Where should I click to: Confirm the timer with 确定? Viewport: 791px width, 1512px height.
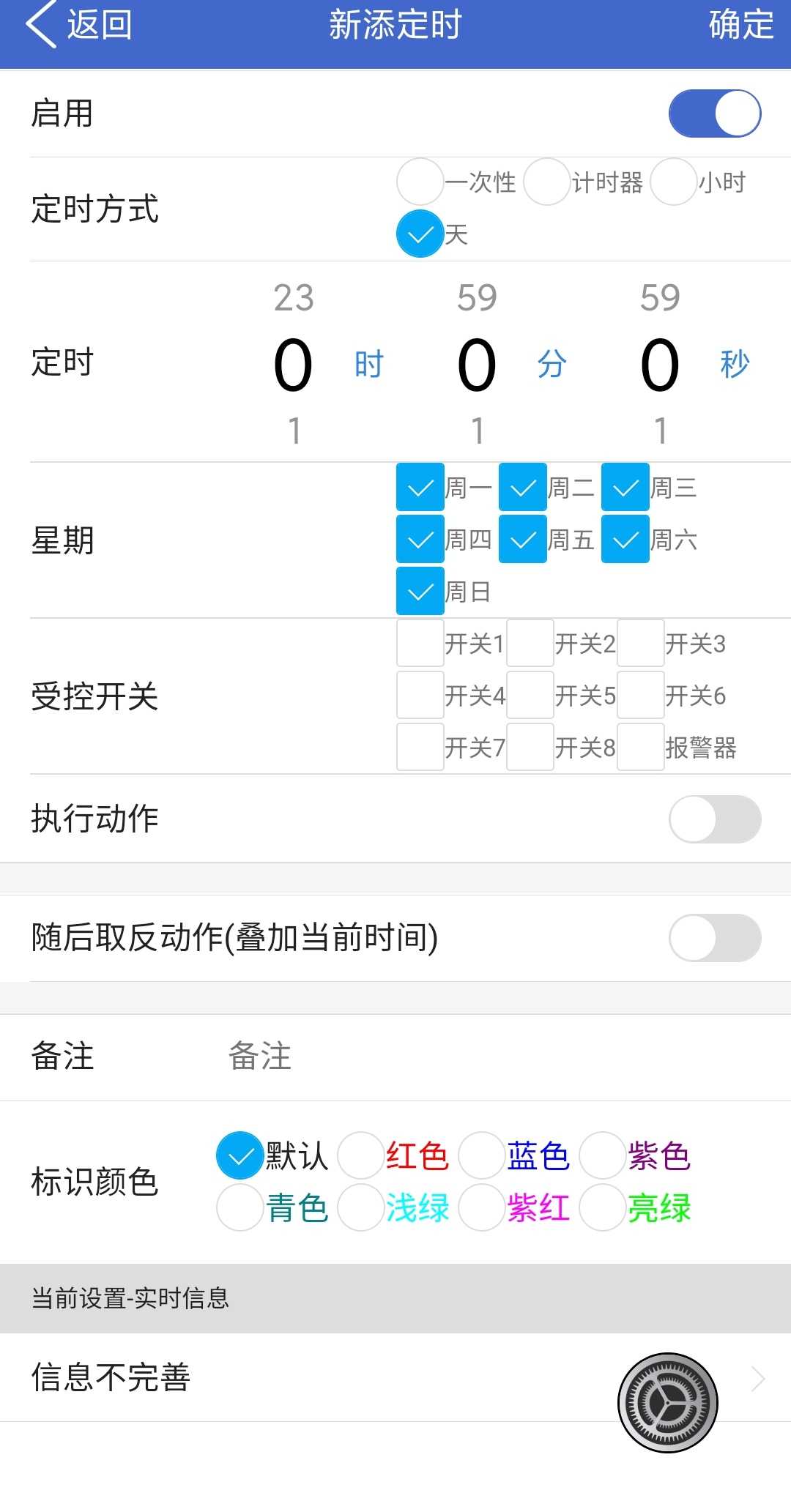[741, 25]
